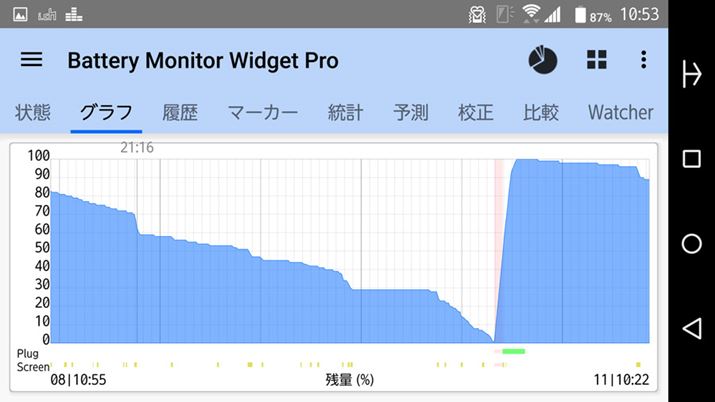715x402 pixels.
Task: Open the pie chart view icon
Action: (x=543, y=60)
